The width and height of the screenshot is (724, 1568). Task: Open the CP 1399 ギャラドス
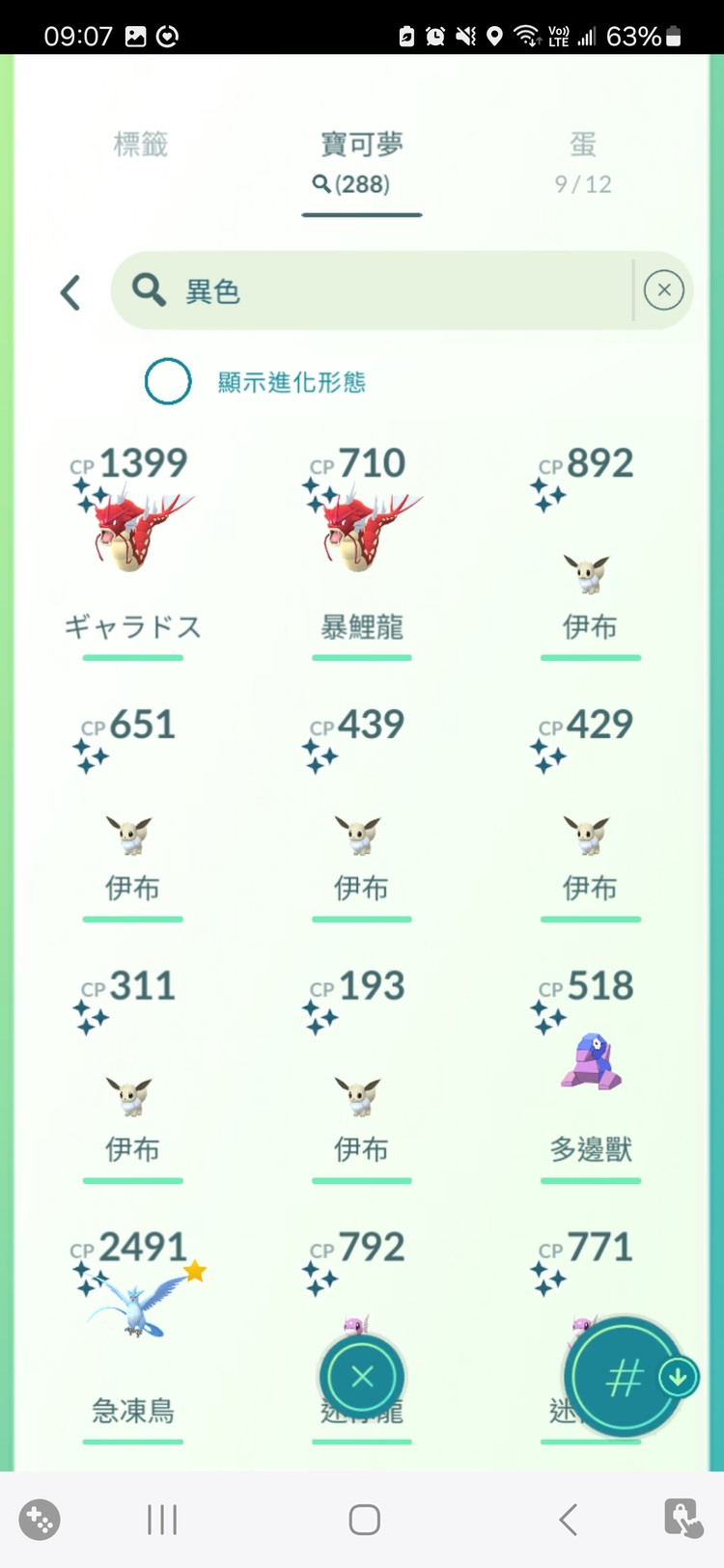(x=133, y=540)
